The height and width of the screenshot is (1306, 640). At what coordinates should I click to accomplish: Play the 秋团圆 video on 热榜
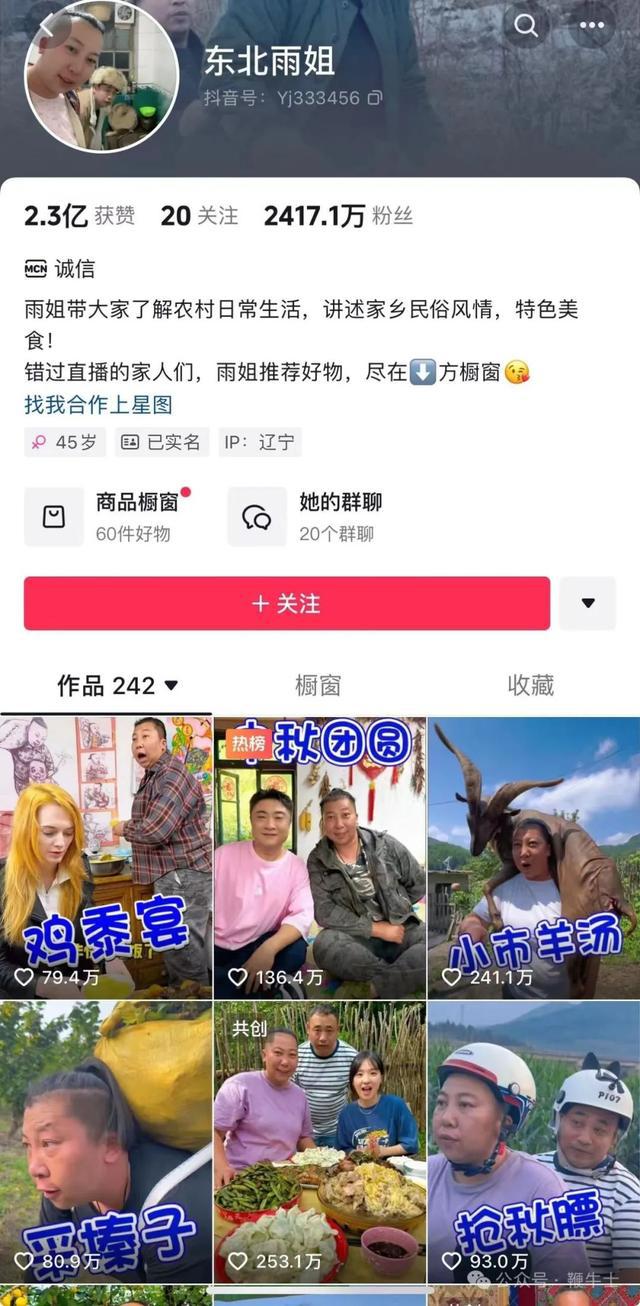tap(319, 857)
